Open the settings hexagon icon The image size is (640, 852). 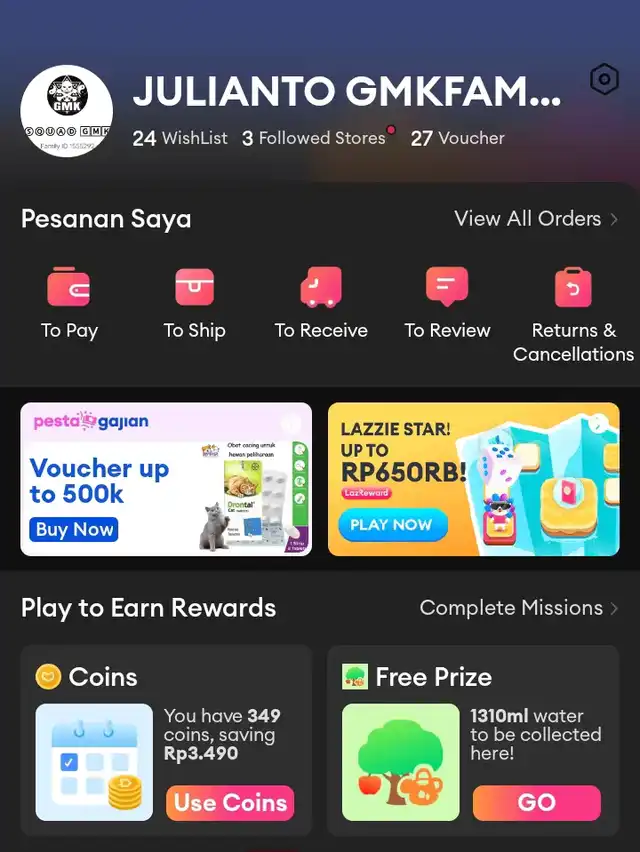tap(604, 80)
